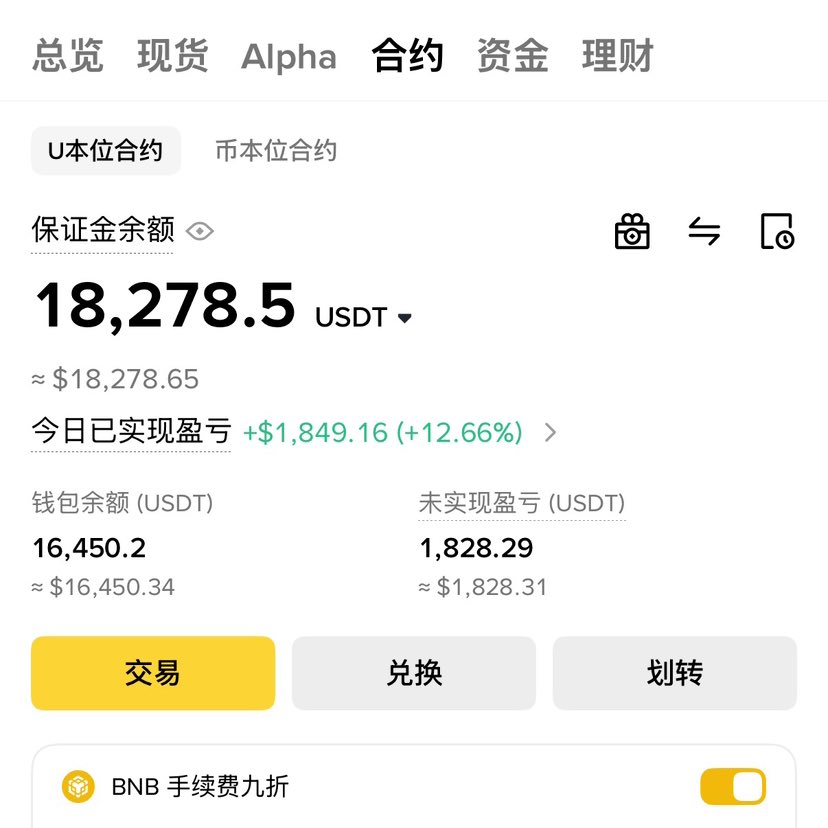Screen dimensions: 828x828
Task: Toggle BNB 手续费九折 switch off
Action: [x=732, y=787]
